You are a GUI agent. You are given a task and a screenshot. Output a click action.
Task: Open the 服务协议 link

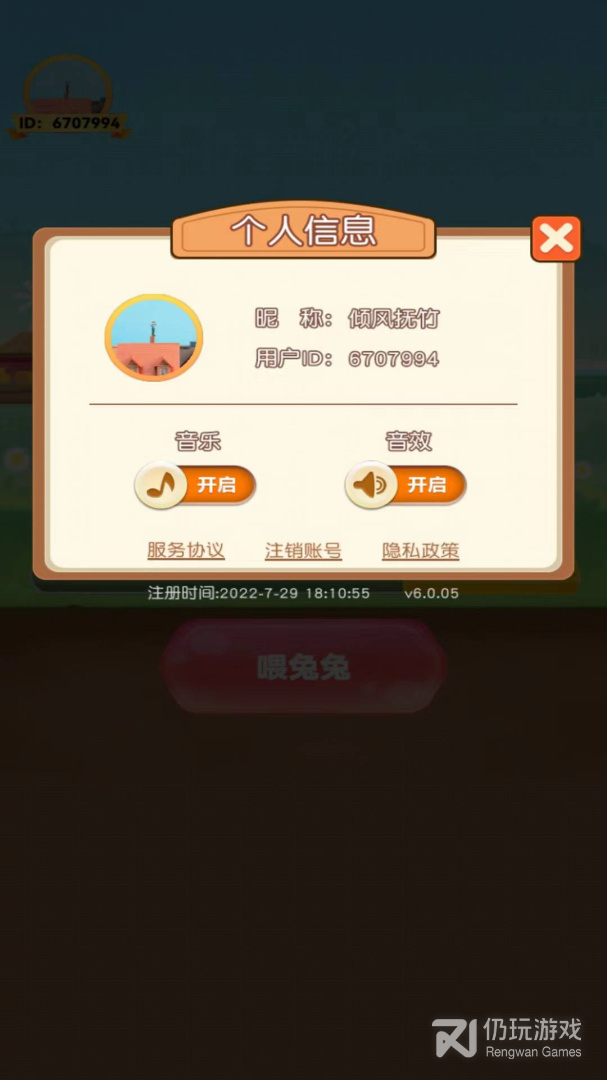tap(186, 551)
